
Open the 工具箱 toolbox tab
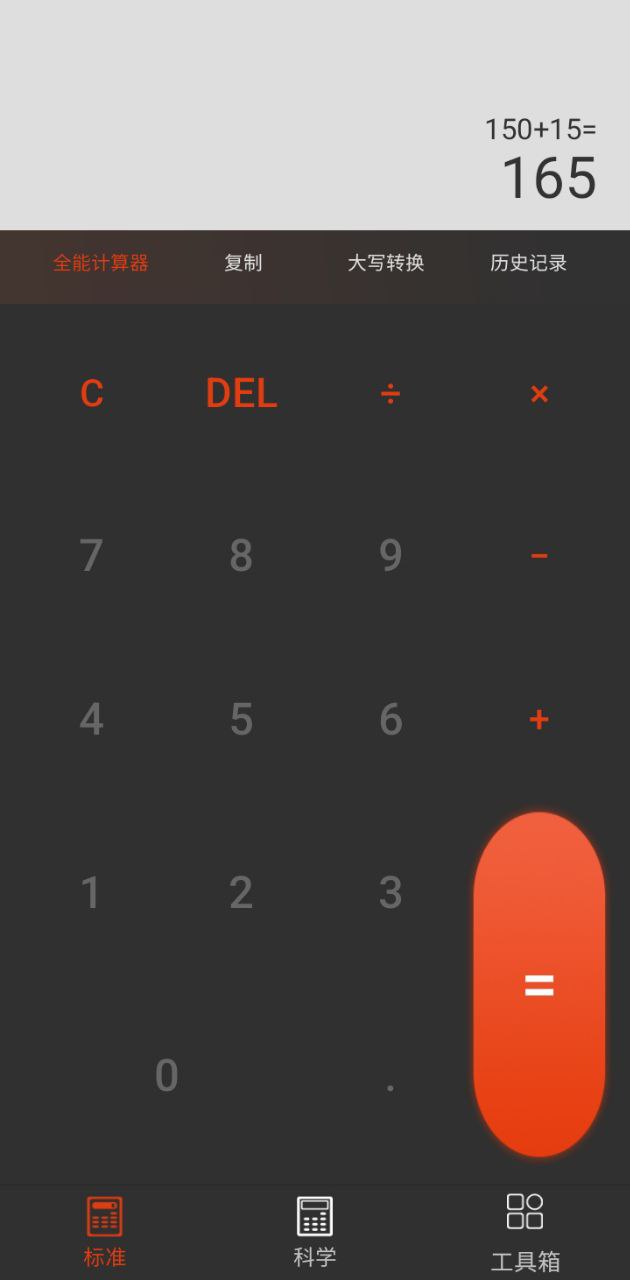[x=525, y=1232]
